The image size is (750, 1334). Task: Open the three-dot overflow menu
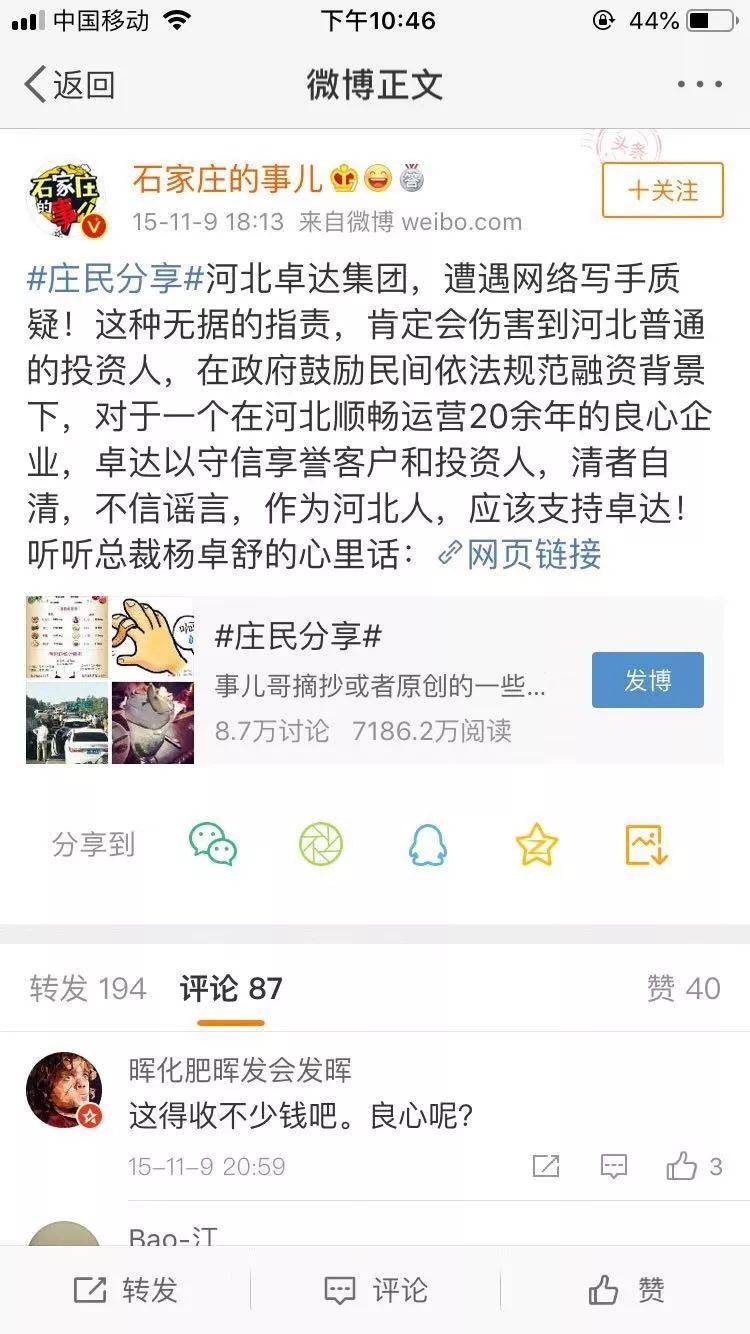click(699, 85)
